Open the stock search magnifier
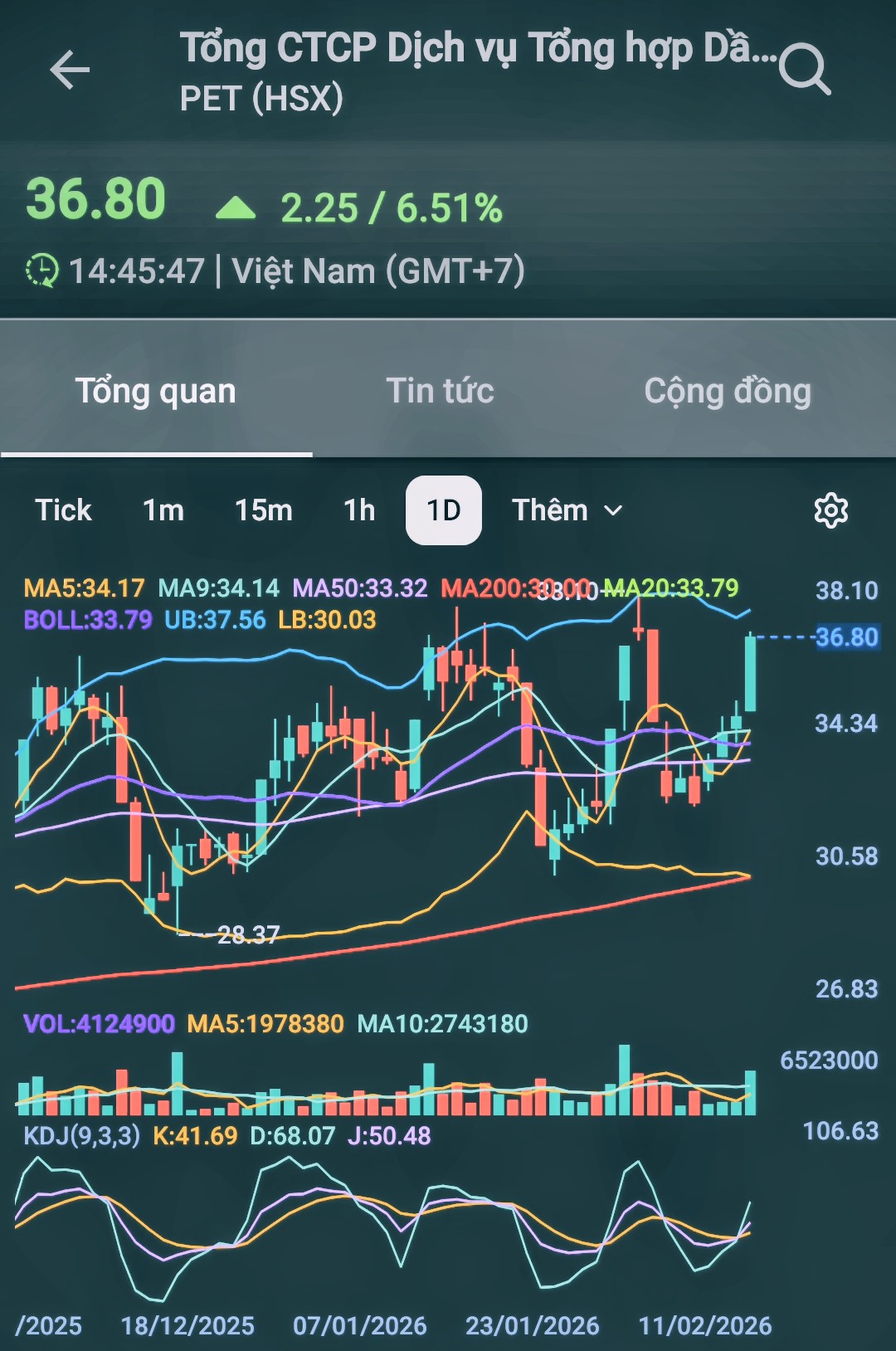 click(805, 70)
